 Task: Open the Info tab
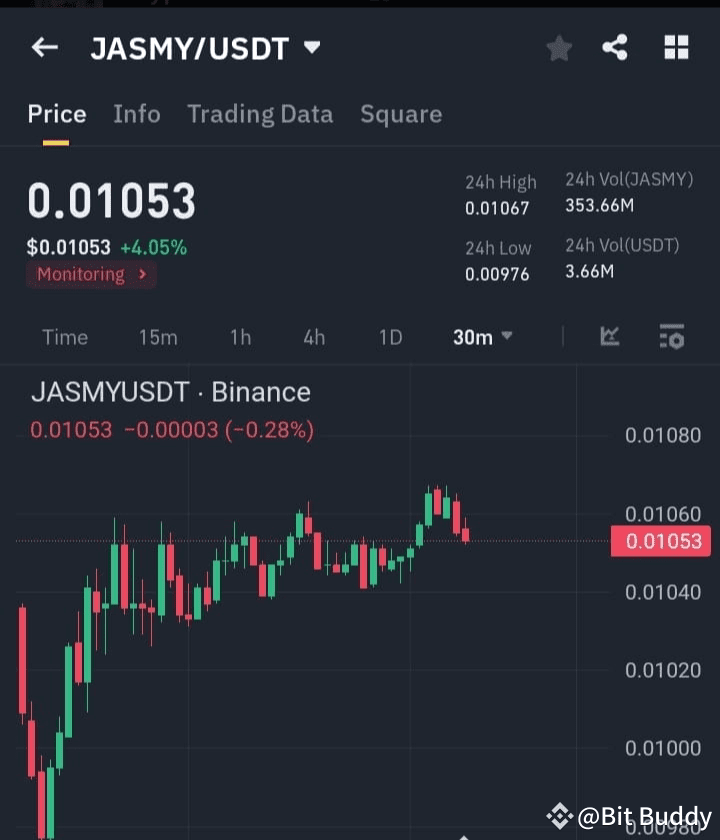pos(136,114)
